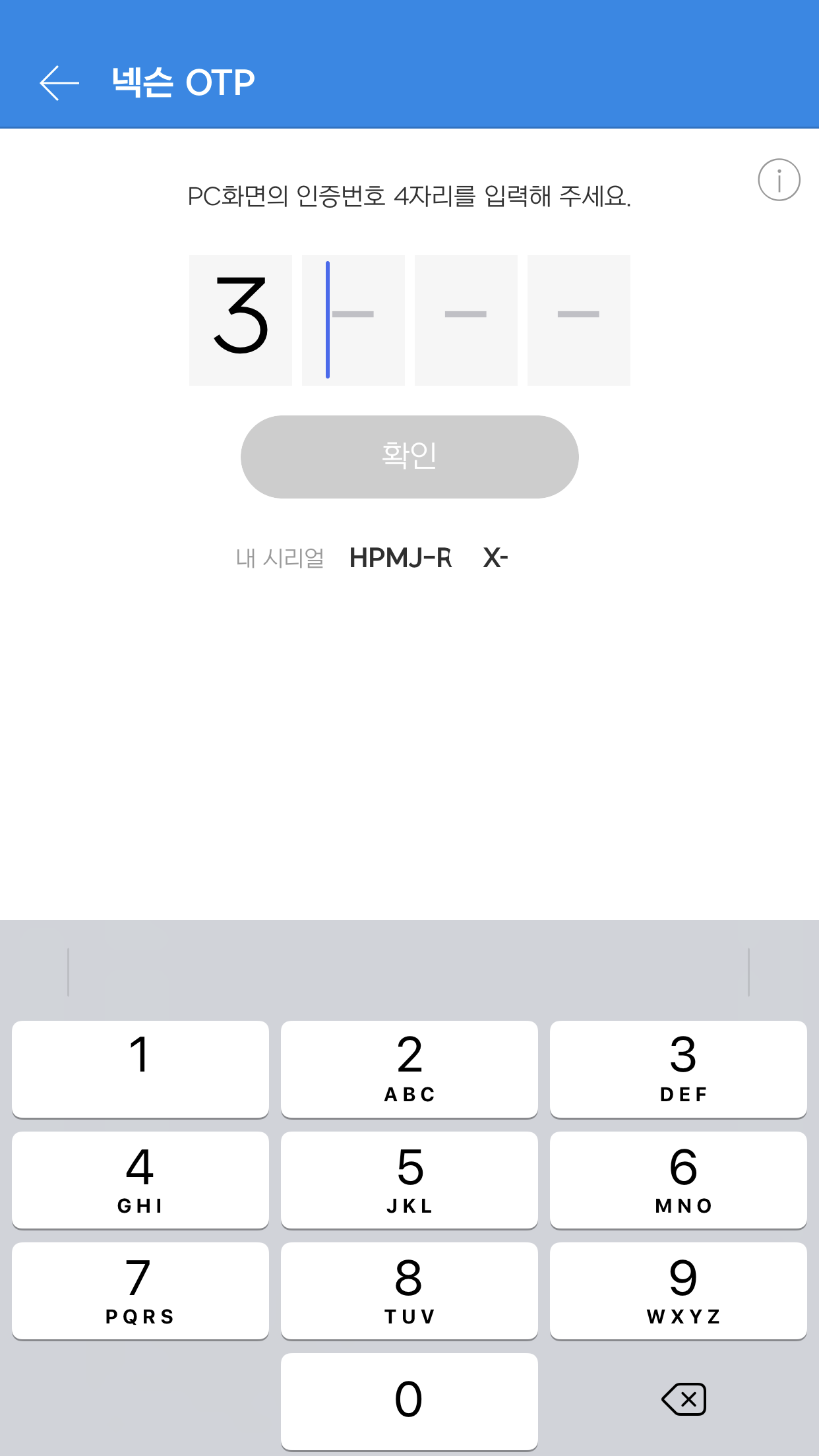
Task: Delete the last digit with backspace
Action: [x=684, y=1399]
